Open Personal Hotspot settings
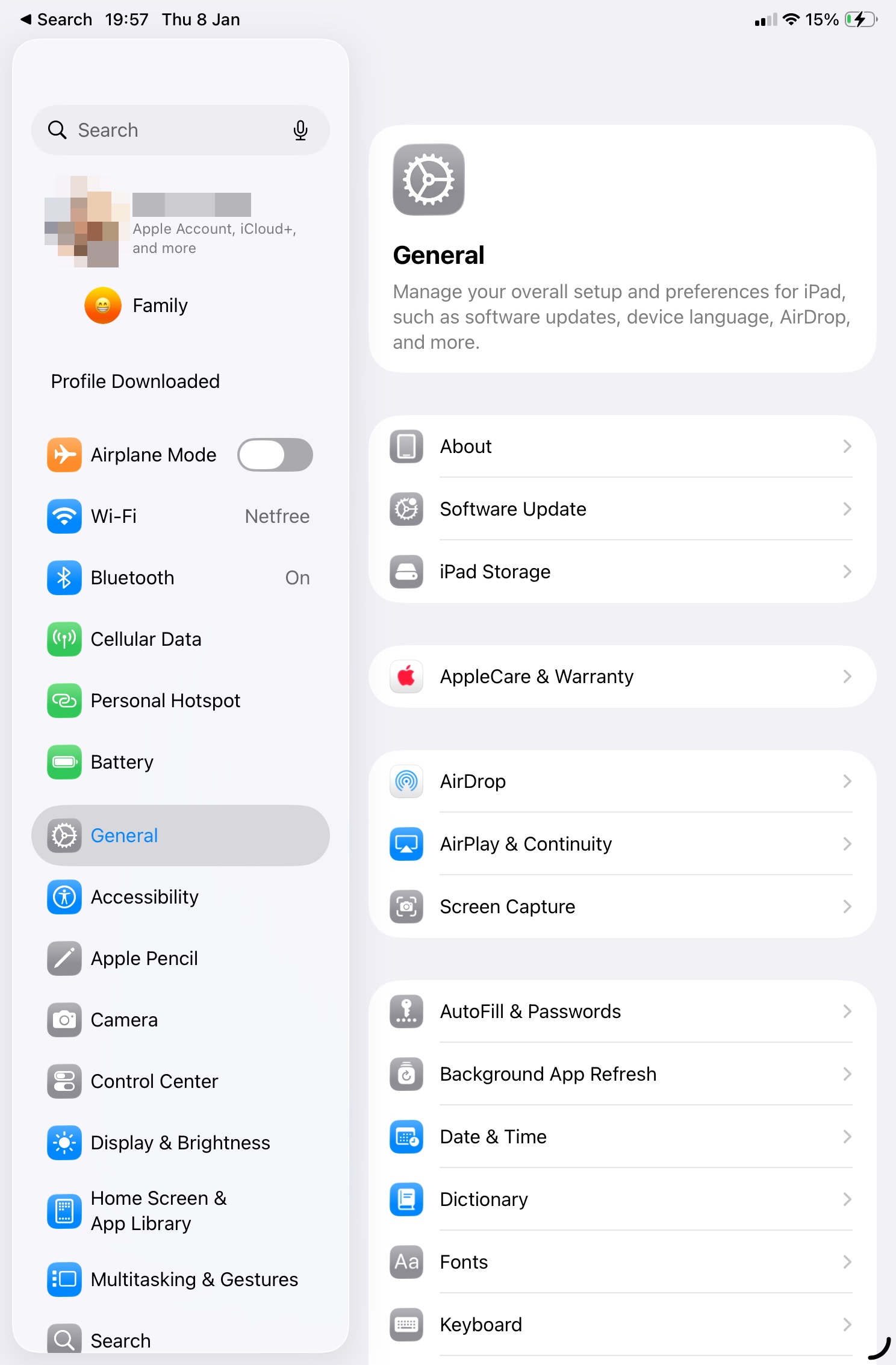The width and height of the screenshot is (896, 1365). tap(179, 701)
